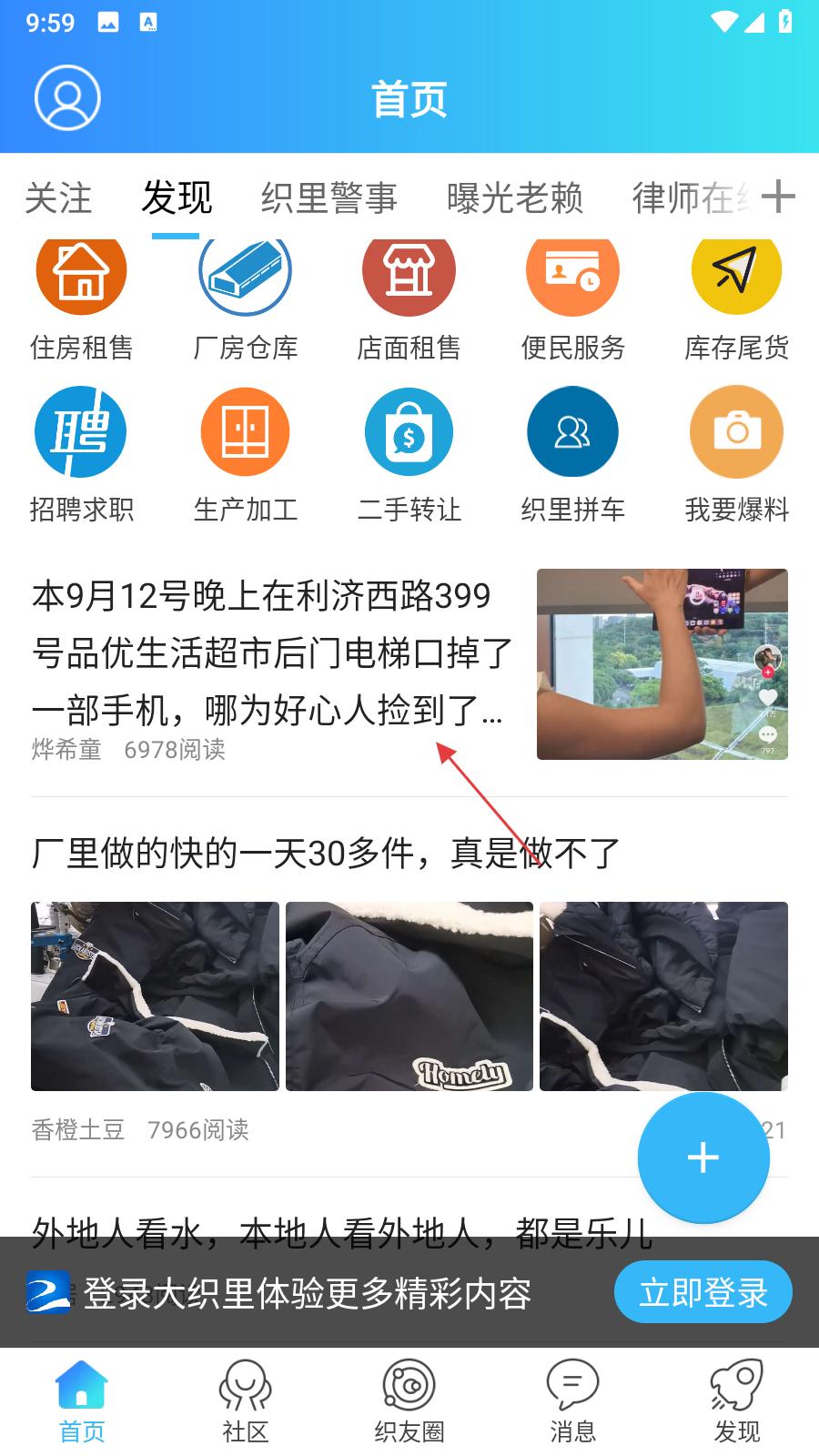Browse 店面租售 listings

coord(409,273)
